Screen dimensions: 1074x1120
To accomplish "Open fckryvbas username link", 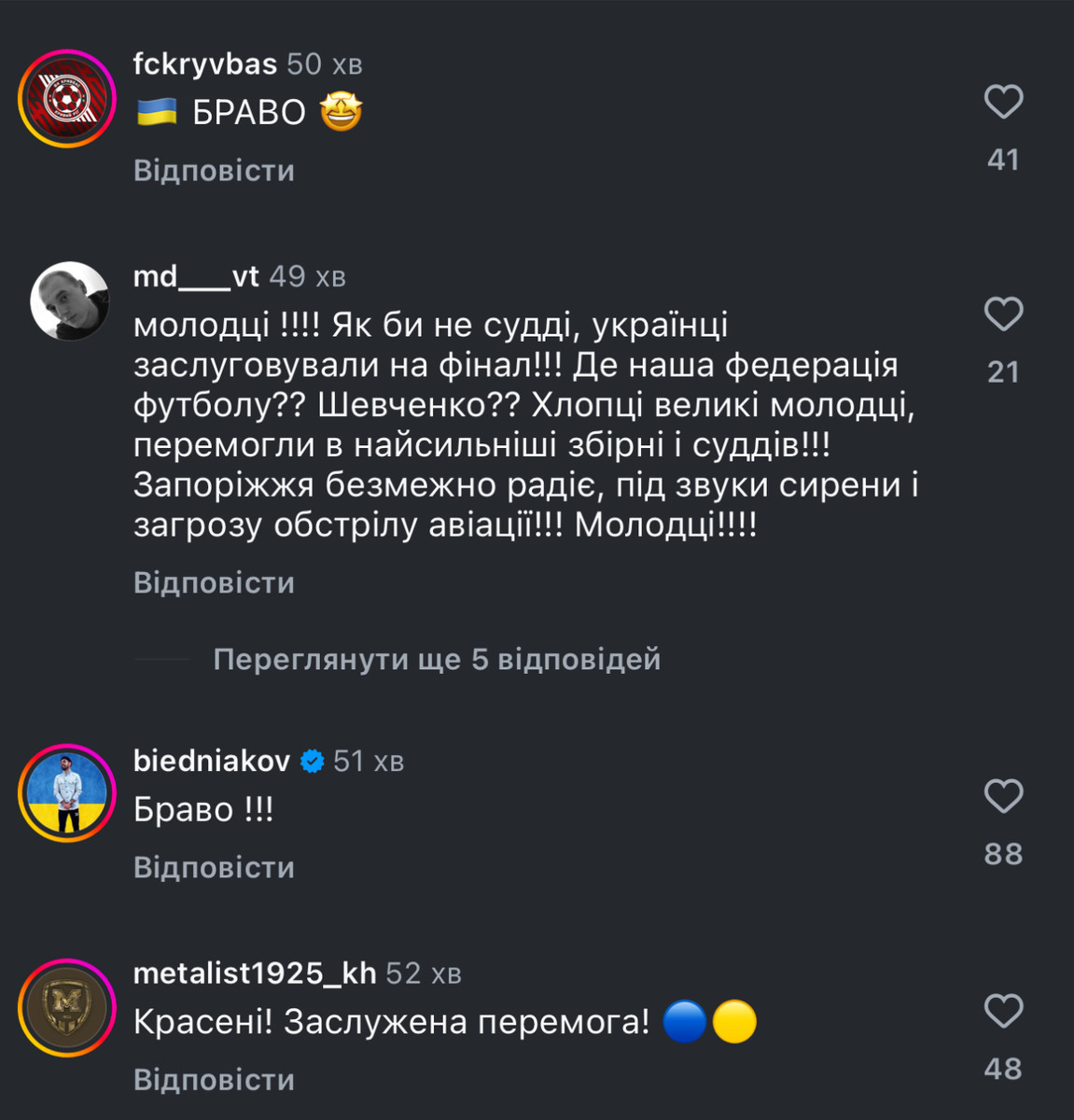I will pos(204,64).
